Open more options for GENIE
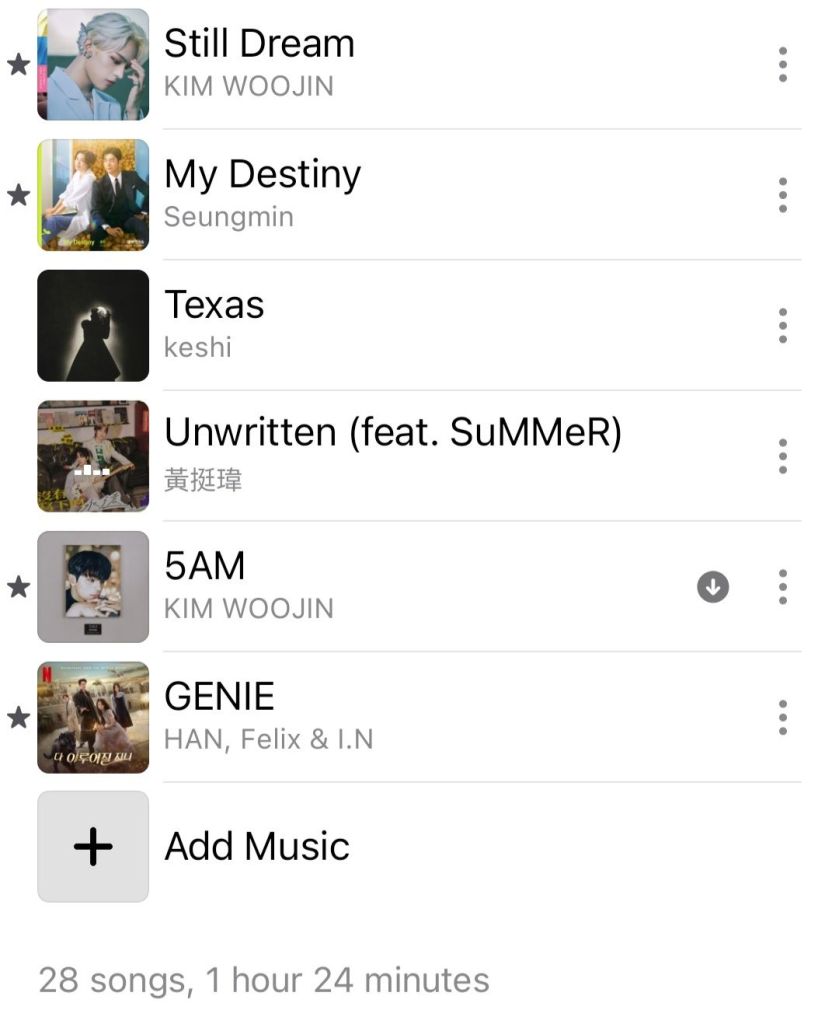Image resolution: width=839 pixels, height=1024 pixels. coord(782,717)
